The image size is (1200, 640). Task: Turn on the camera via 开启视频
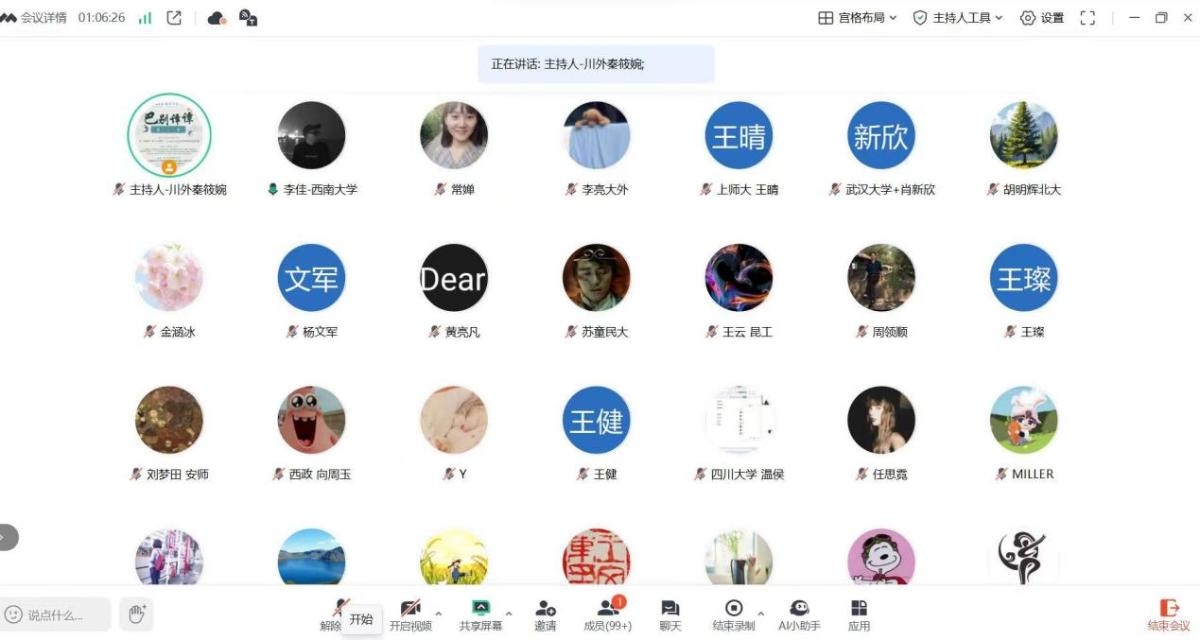click(x=410, y=614)
